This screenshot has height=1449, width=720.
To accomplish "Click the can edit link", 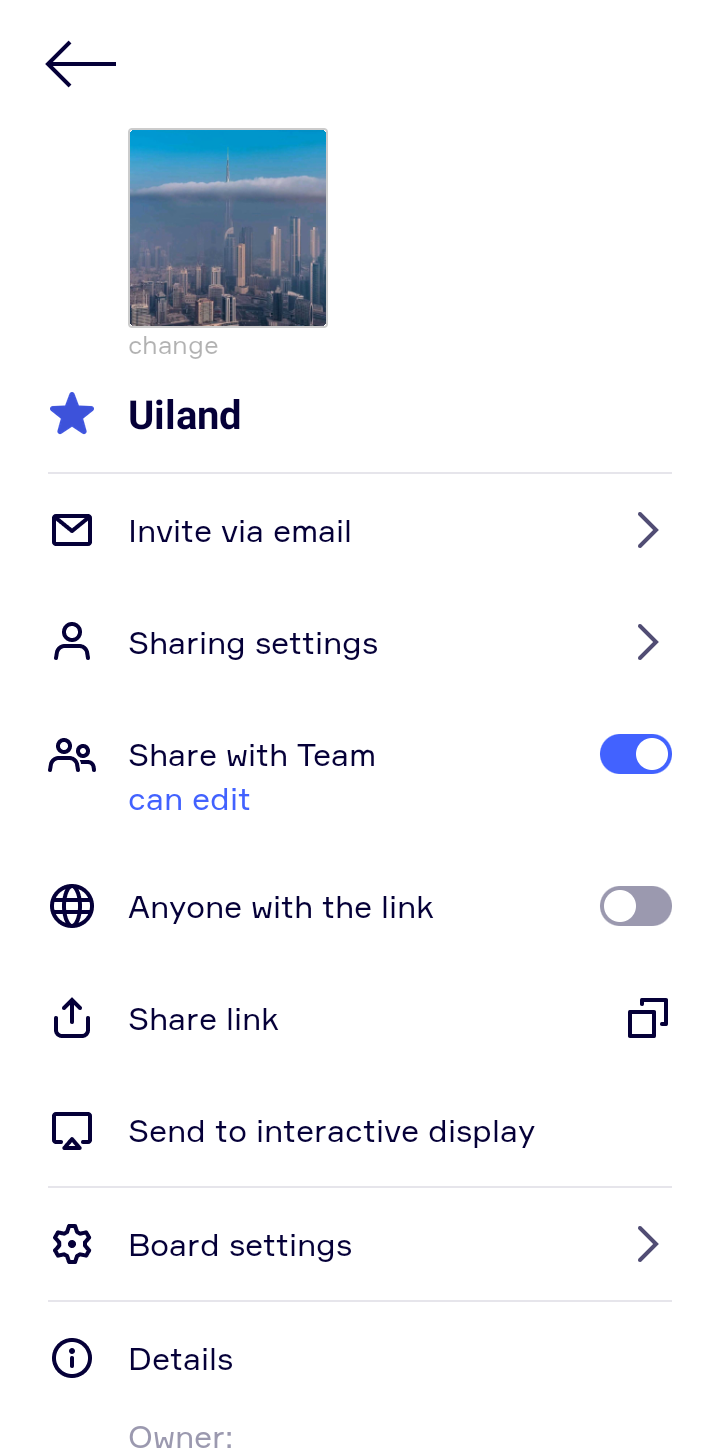I will click(189, 799).
